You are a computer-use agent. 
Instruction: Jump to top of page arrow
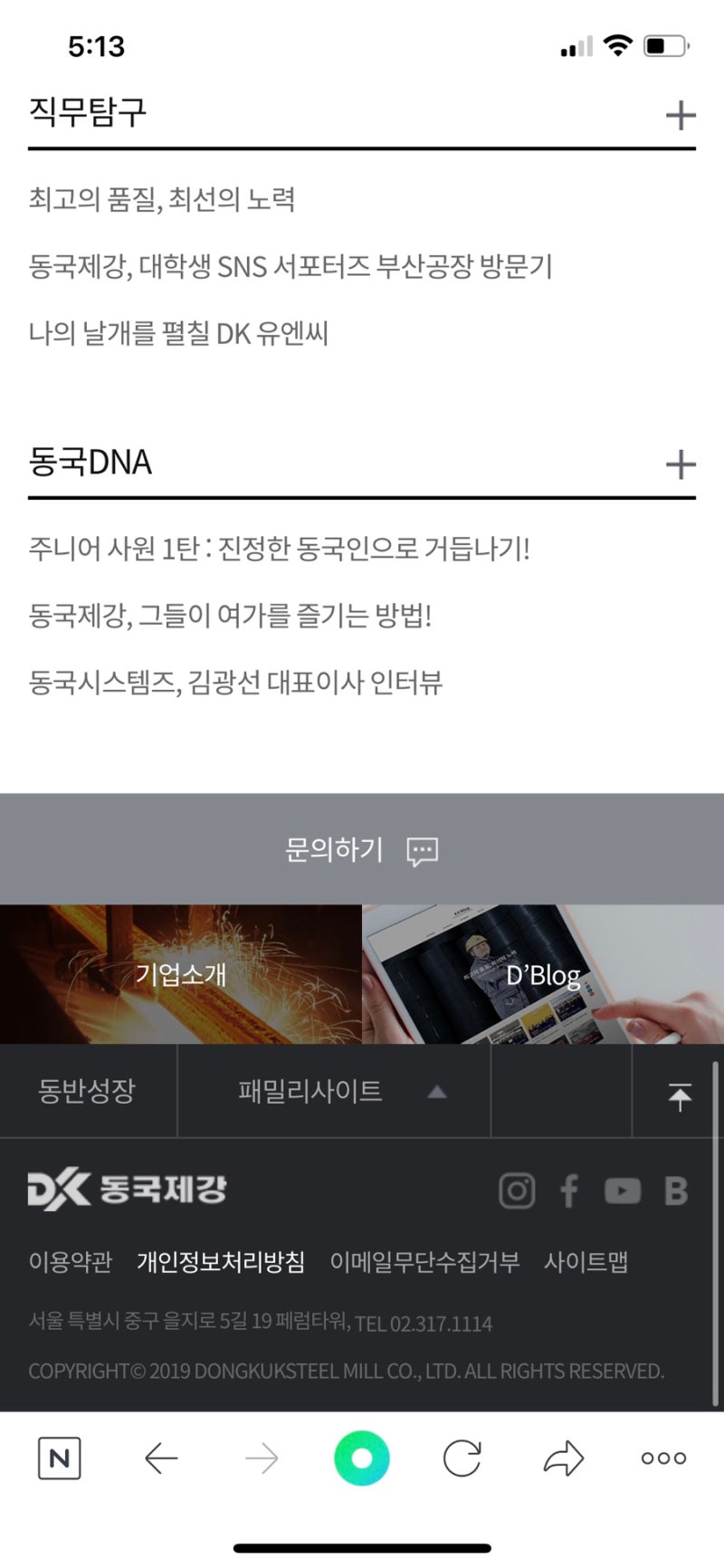click(x=679, y=1095)
